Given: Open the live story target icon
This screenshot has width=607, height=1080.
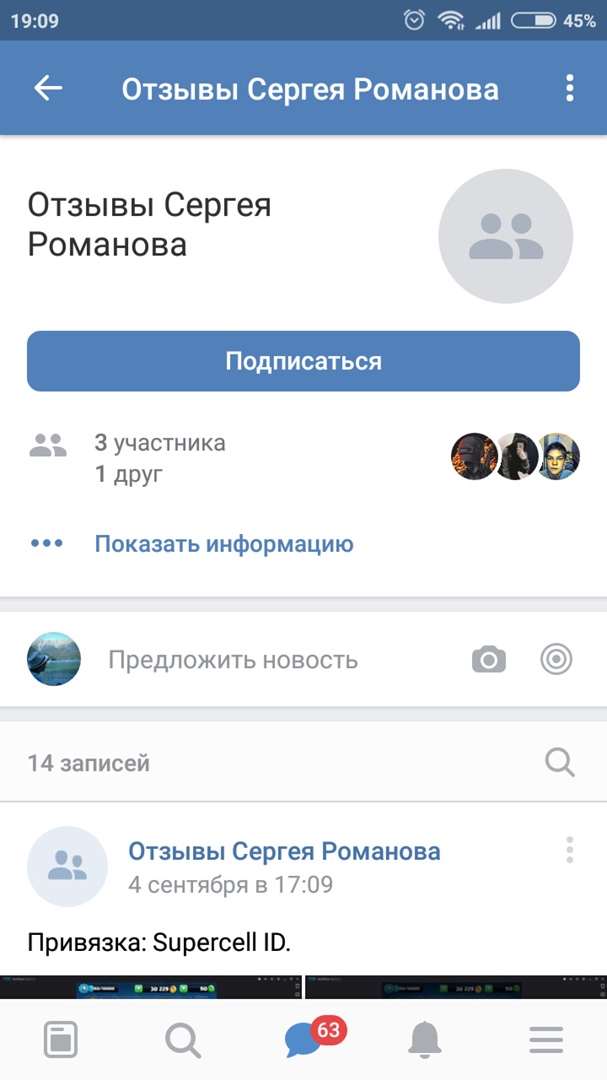Looking at the screenshot, I should 556,659.
